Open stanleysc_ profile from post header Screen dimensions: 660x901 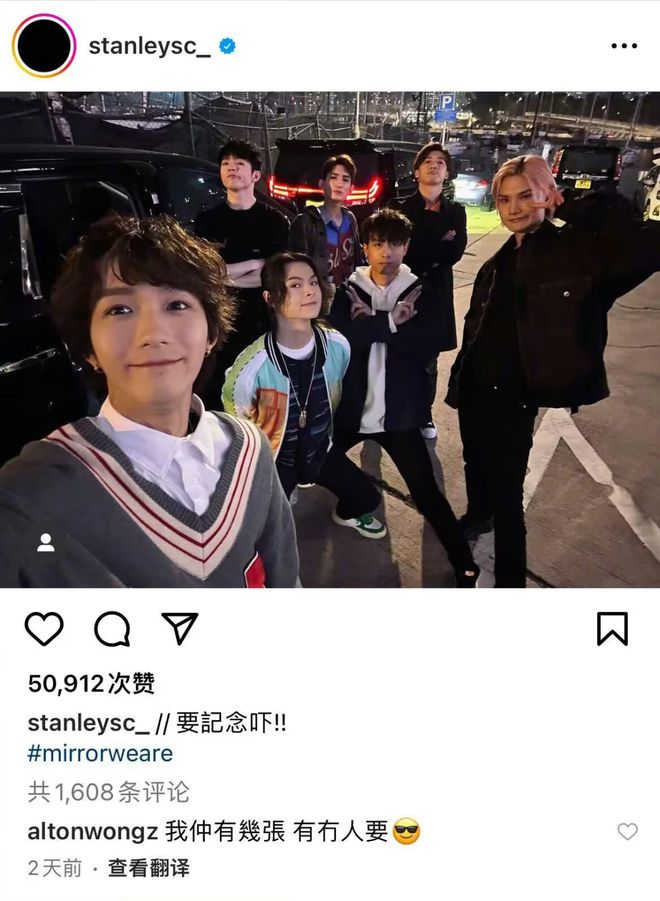(x=149, y=46)
